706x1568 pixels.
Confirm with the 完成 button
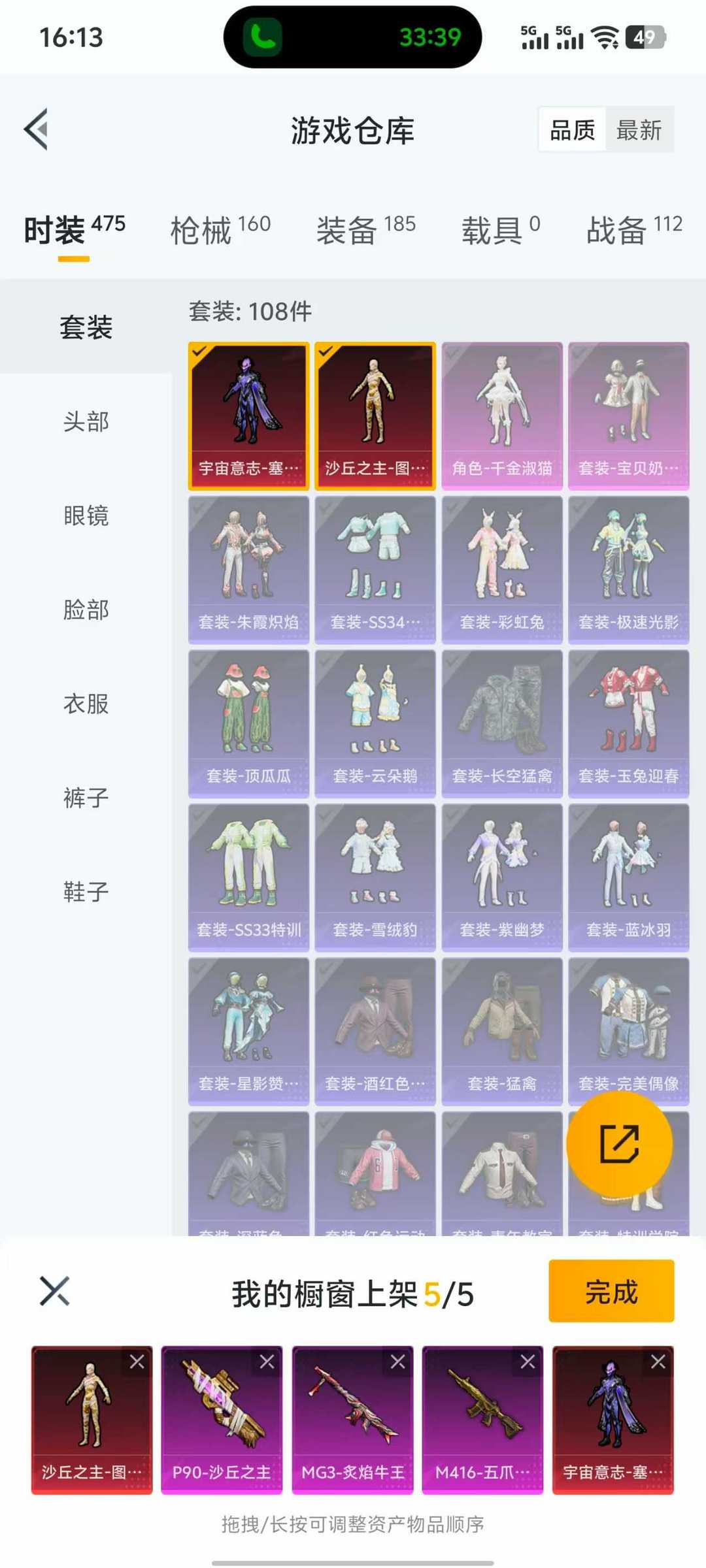pos(611,1292)
